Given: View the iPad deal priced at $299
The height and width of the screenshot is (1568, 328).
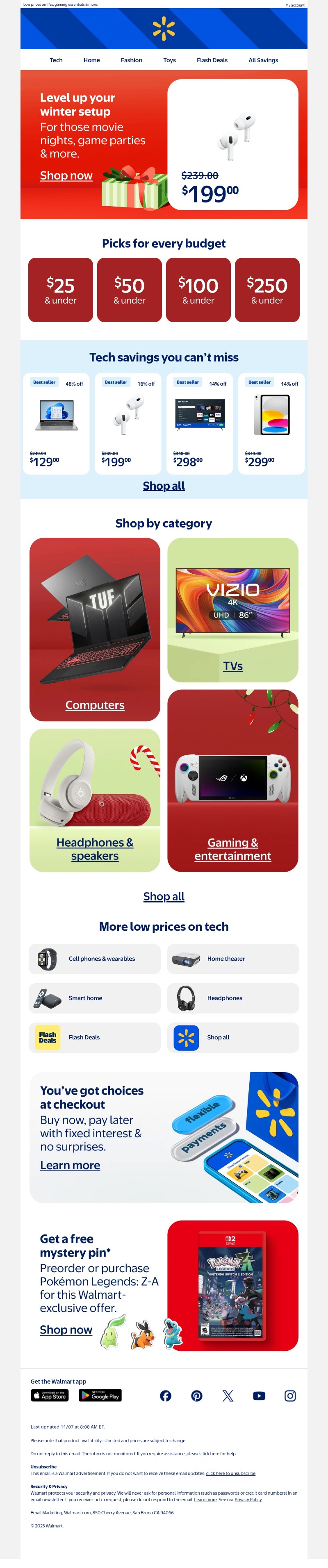Looking at the screenshot, I should click(271, 424).
